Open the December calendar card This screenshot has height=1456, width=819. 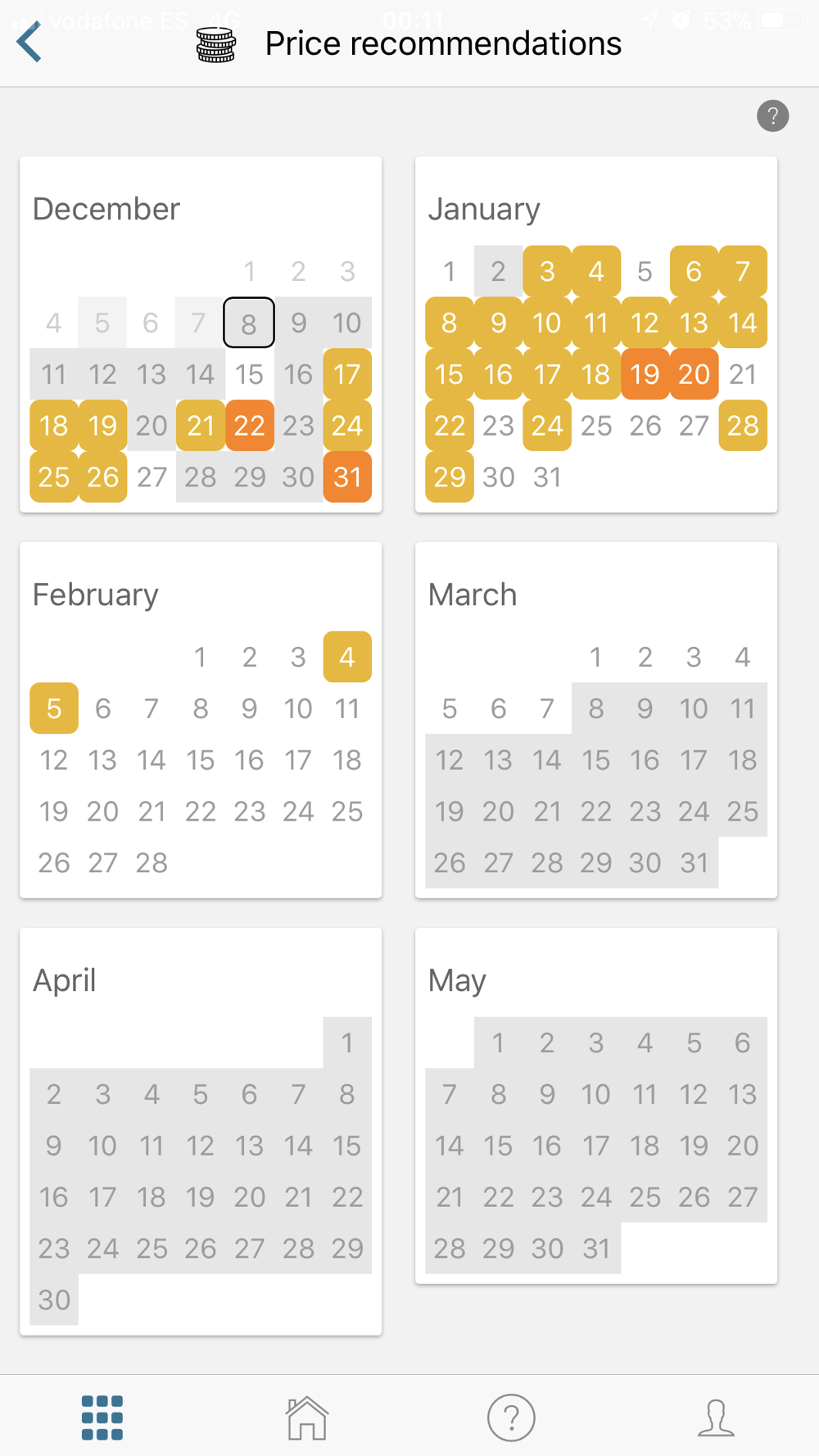(201, 334)
